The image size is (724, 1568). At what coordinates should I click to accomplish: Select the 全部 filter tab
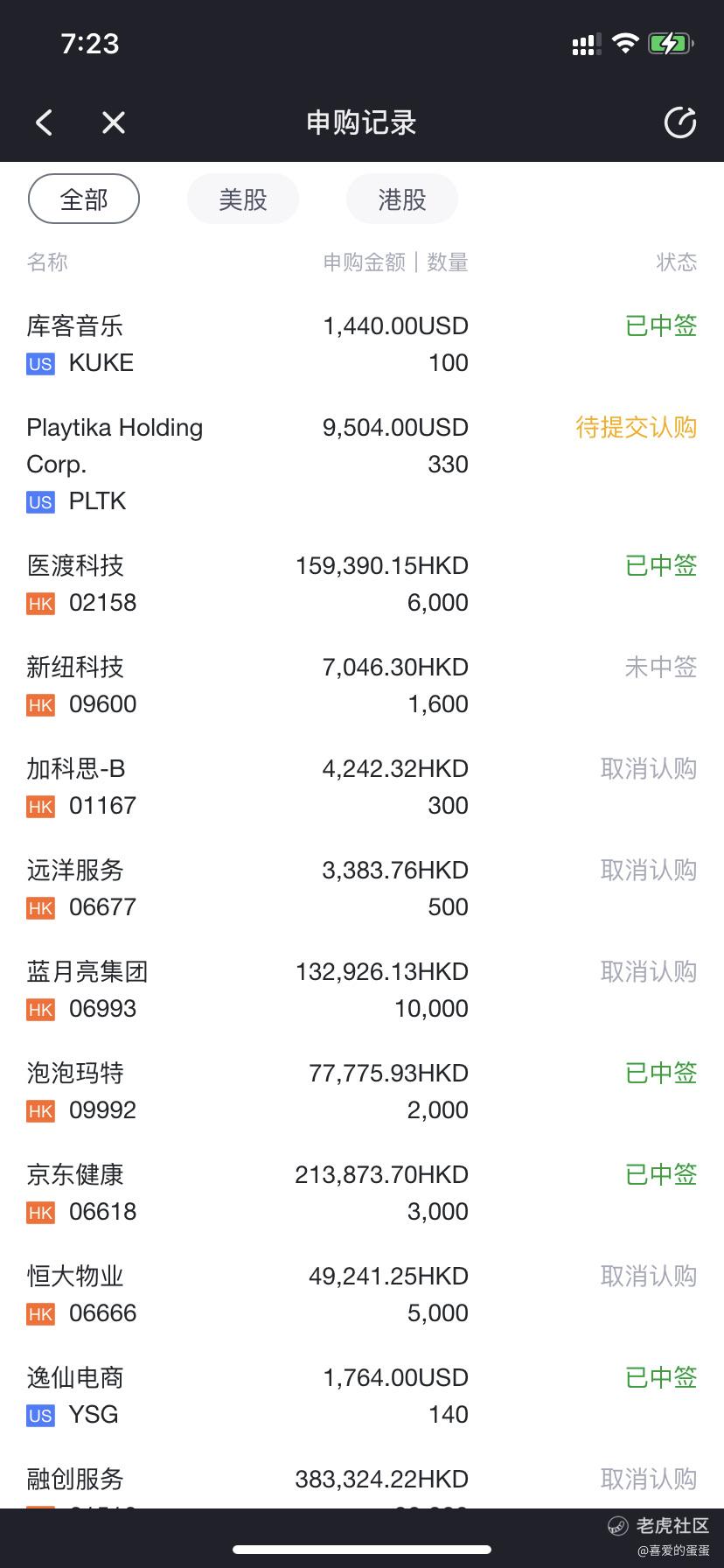pyautogui.click(x=84, y=199)
